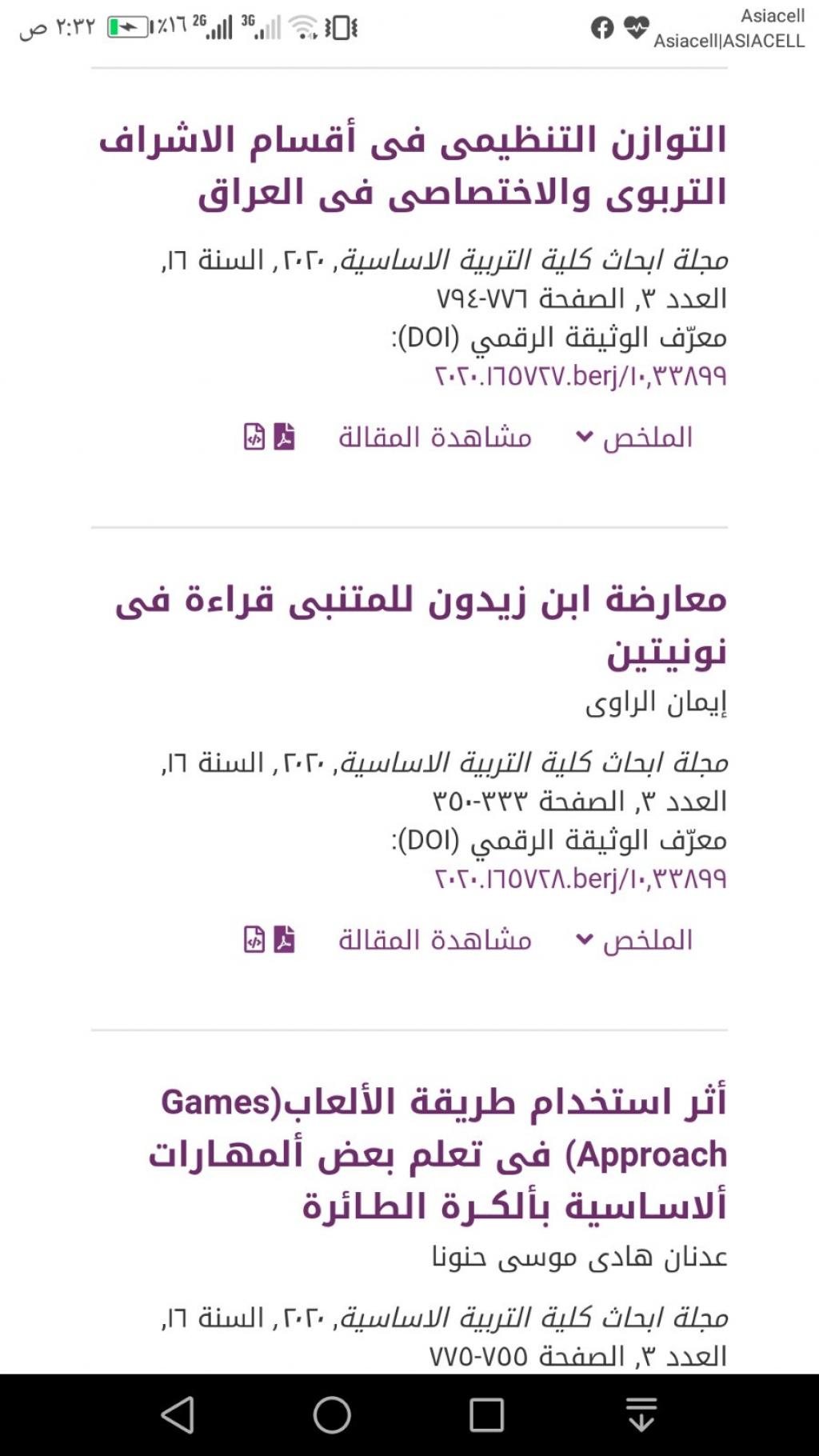
Task: Open DOI link ending in 165727
Action: 581,376
